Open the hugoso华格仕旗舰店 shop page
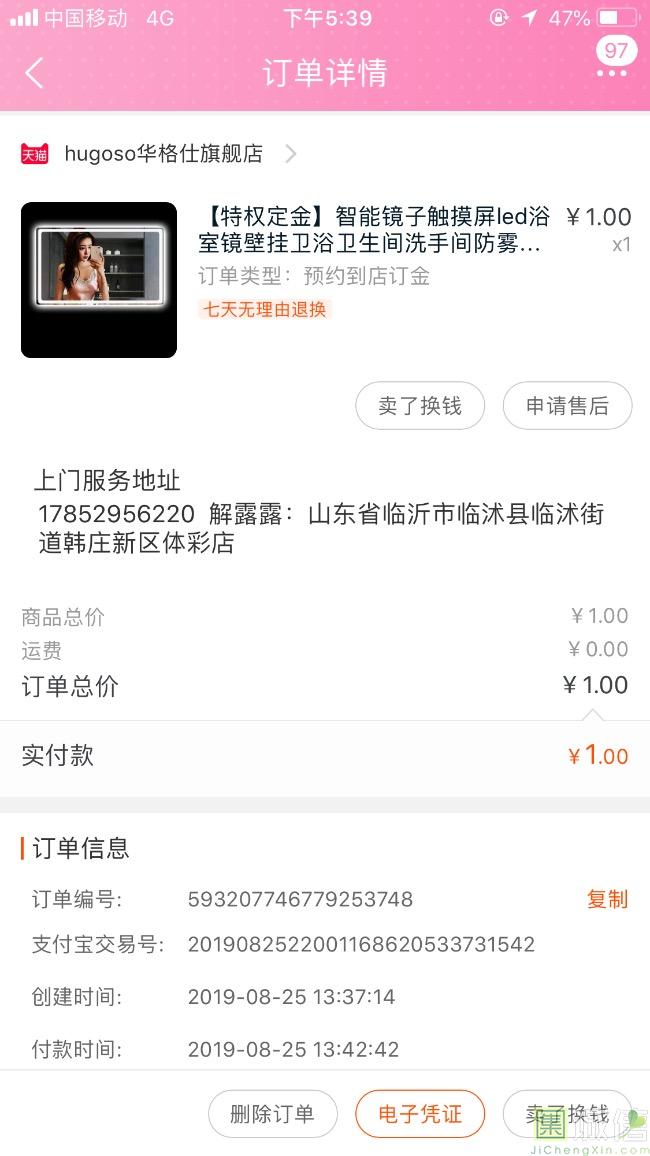The width and height of the screenshot is (650, 1156). tap(163, 154)
